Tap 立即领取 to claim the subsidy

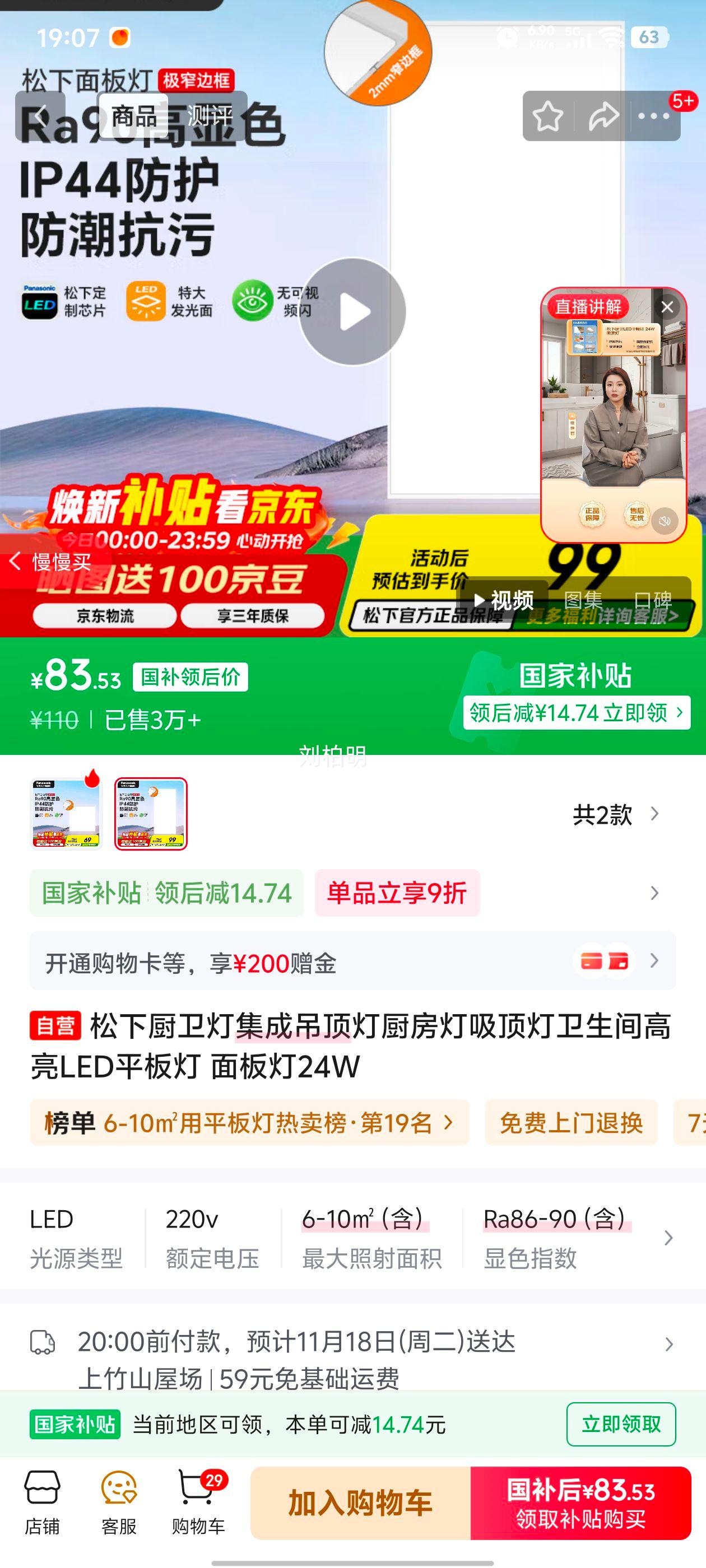(x=620, y=1424)
